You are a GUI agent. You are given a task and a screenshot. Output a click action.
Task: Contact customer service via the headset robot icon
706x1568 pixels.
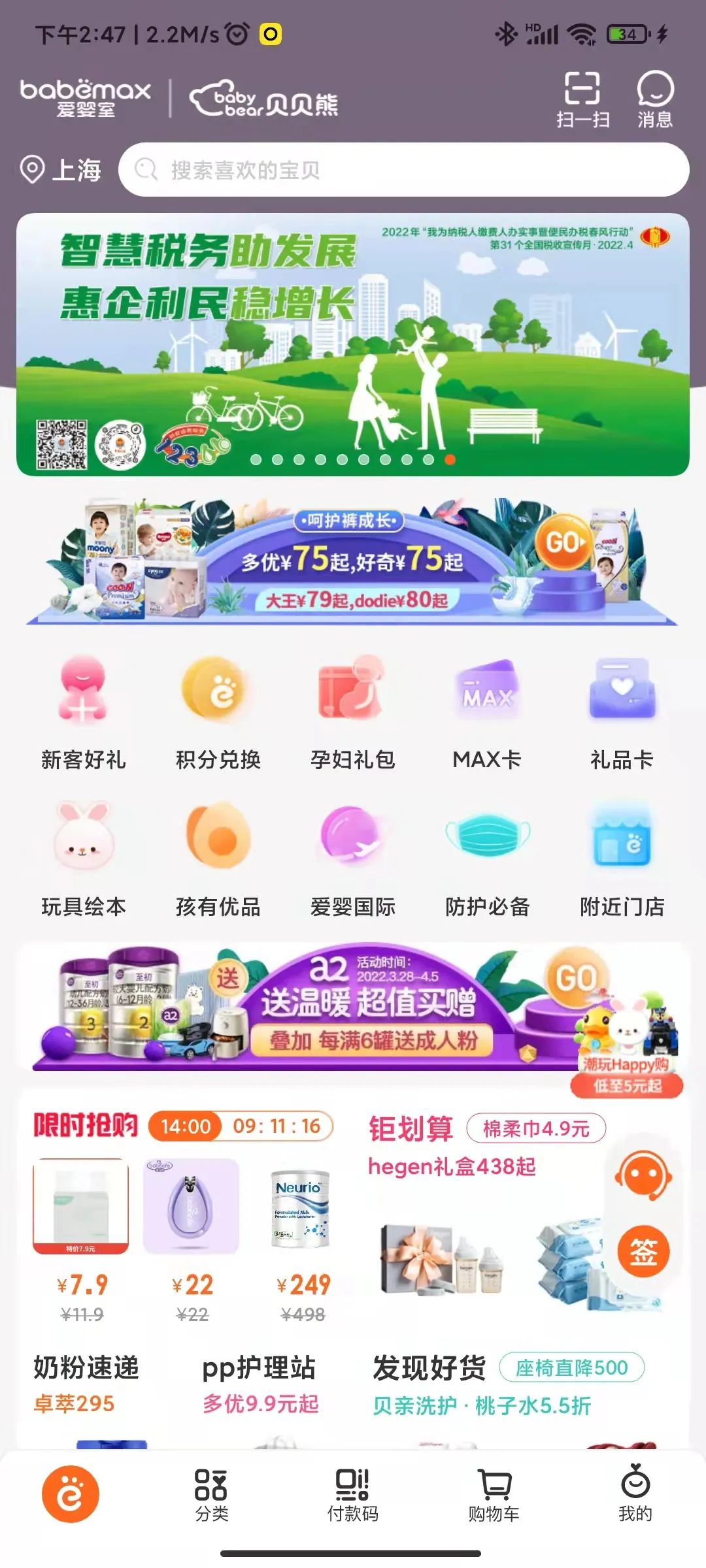(x=643, y=1176)
